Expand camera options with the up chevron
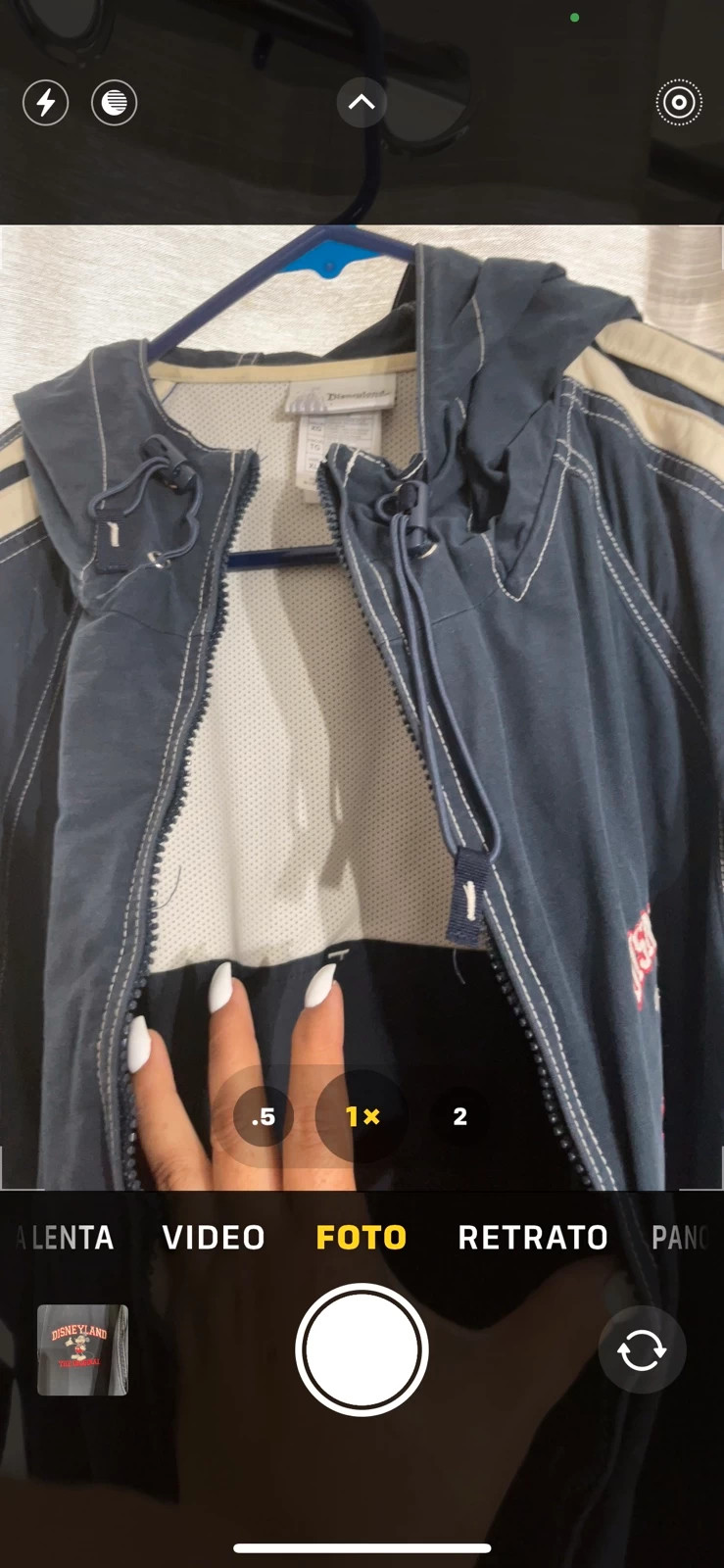This screenshot has width=724, height=1568. 362,102
